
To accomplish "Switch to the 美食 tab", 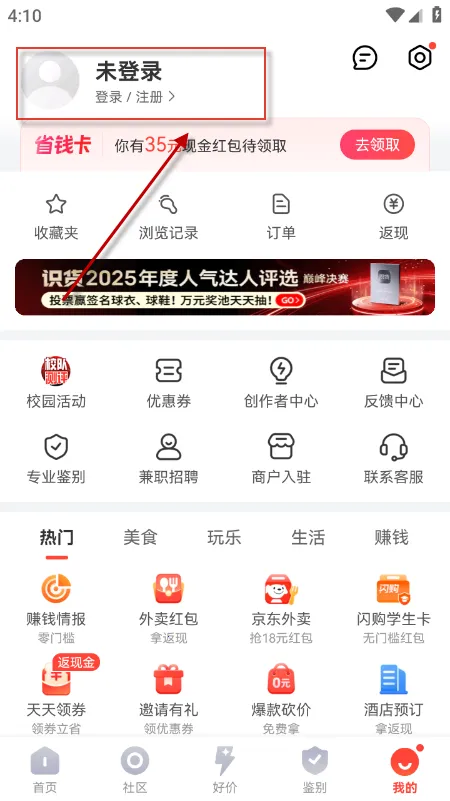I will click(x=140, y=537).
